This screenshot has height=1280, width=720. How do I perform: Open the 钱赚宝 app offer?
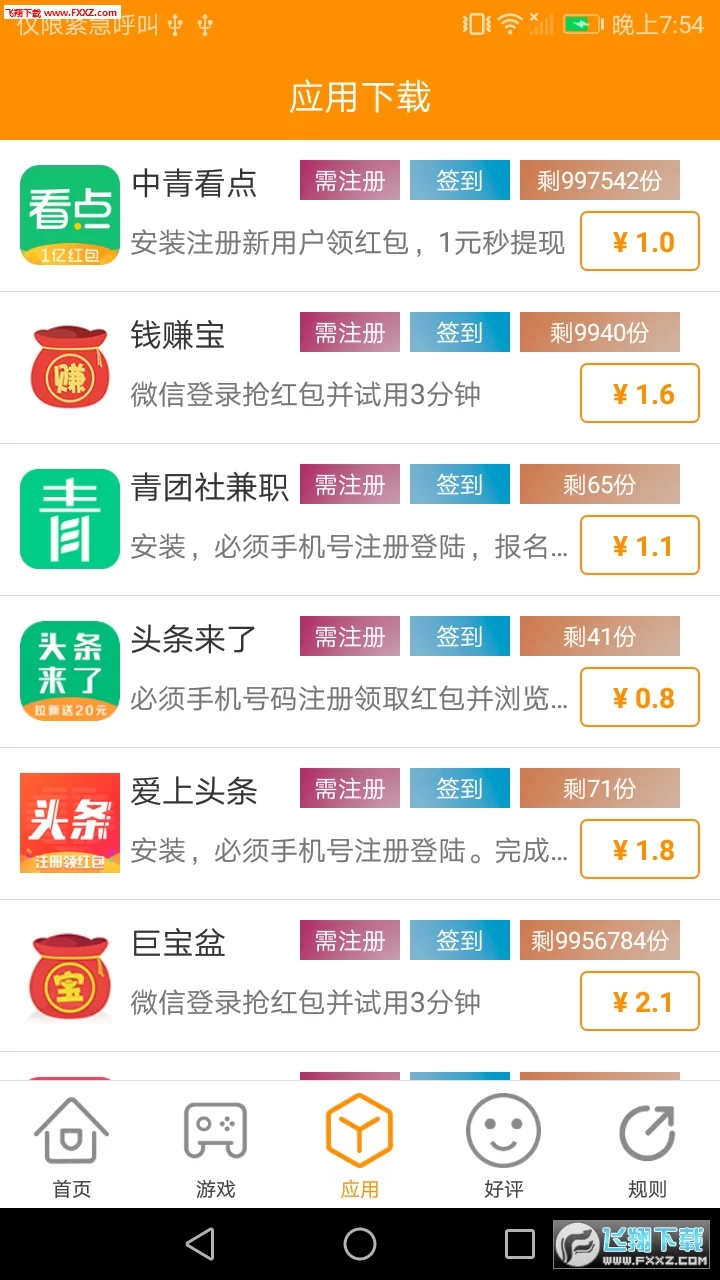178,336
